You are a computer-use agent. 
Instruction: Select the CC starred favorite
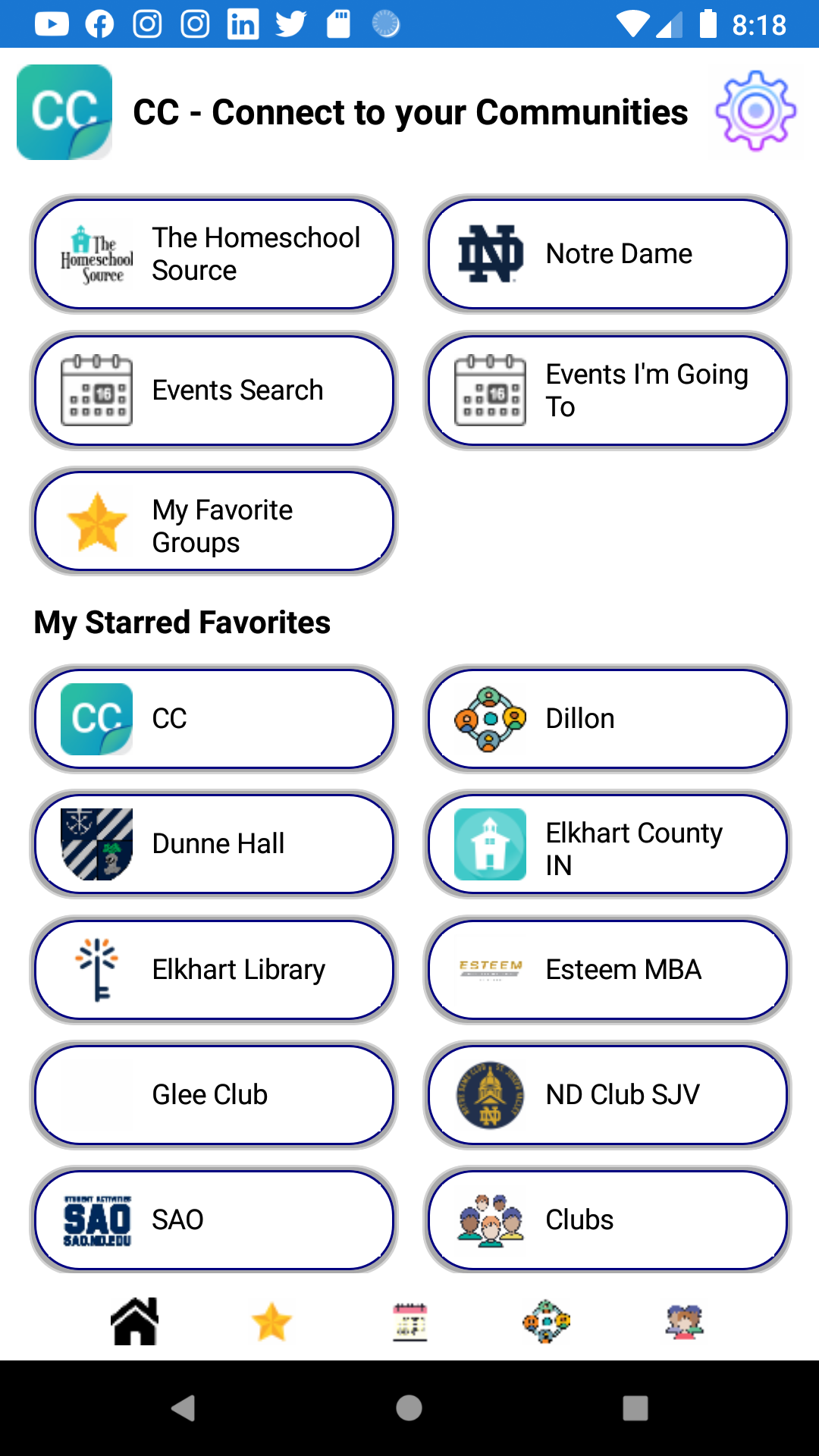[x=213, y=719]
